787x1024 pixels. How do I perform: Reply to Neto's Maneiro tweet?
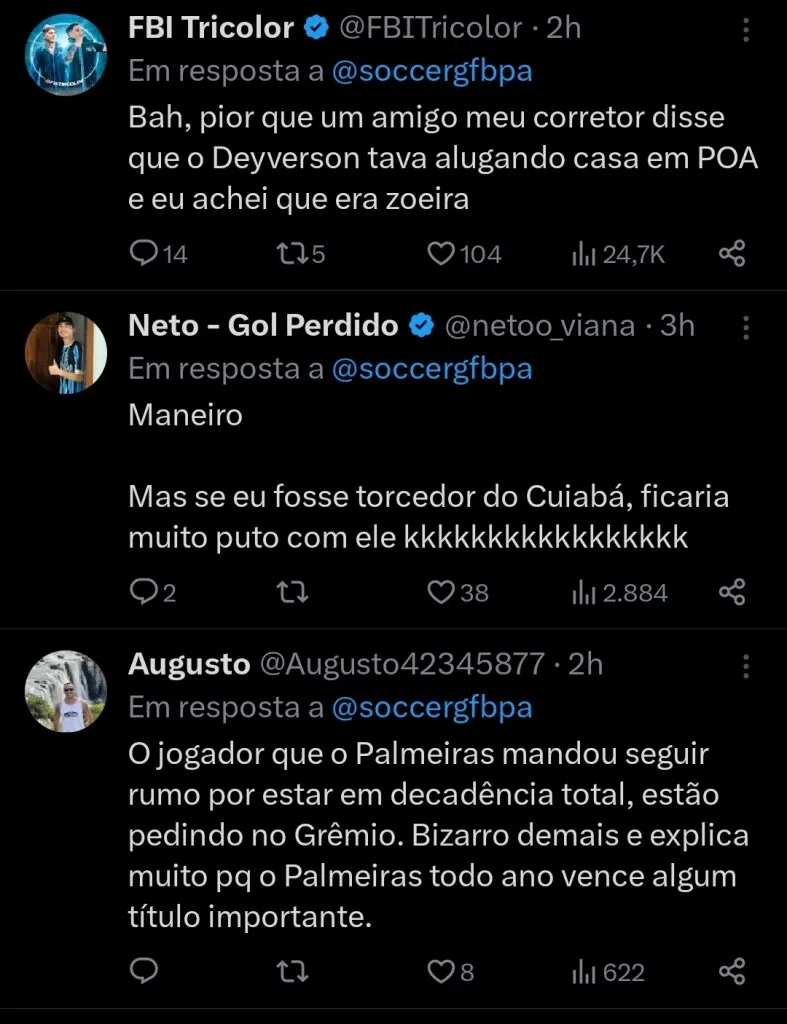pyautogui.click(x=146, y=592)
